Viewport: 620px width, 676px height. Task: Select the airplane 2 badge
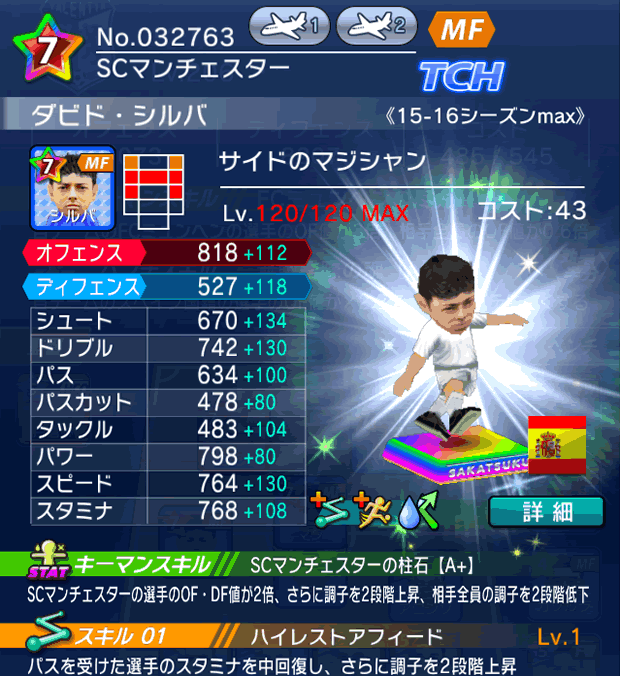coord(377,27)
